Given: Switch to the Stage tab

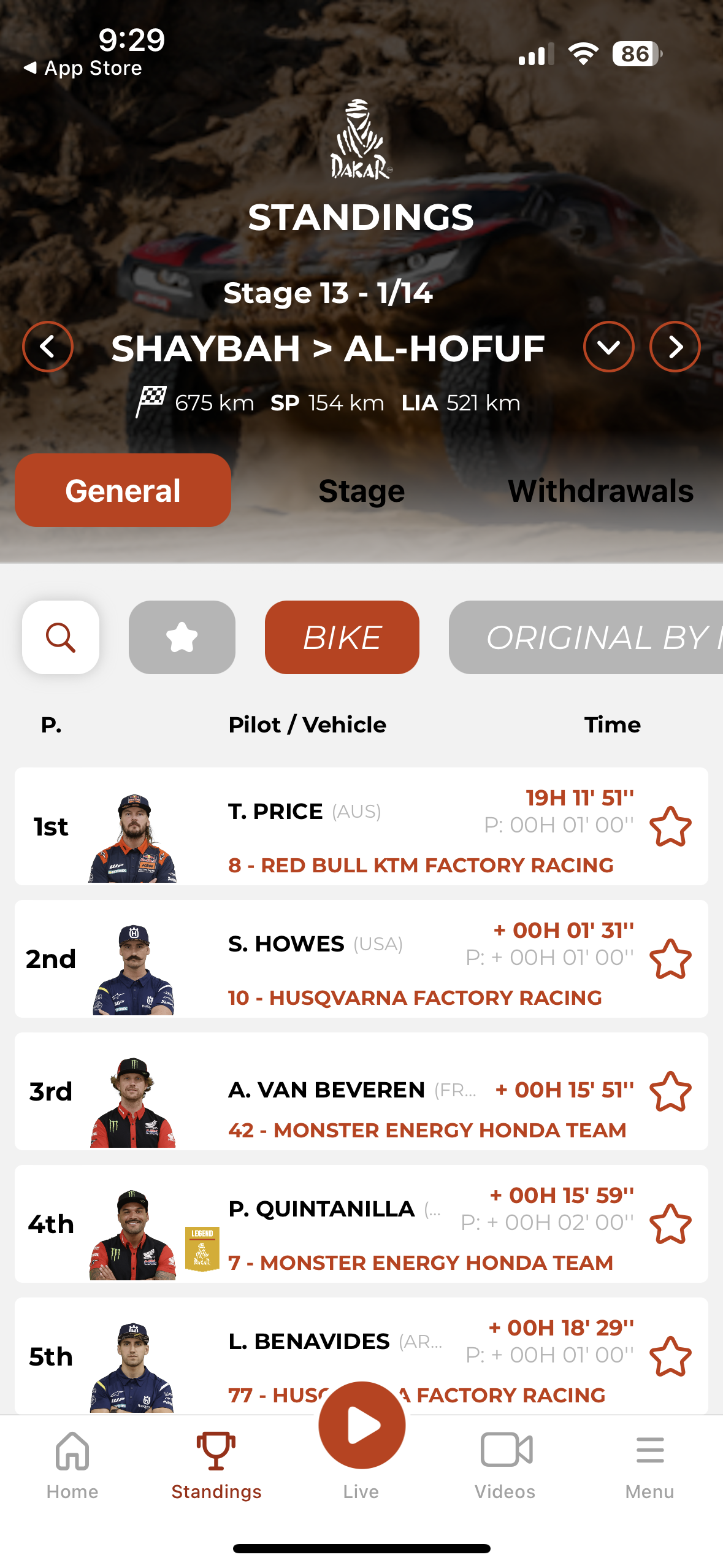Looking at the screenshot, I should coord(361,491).
